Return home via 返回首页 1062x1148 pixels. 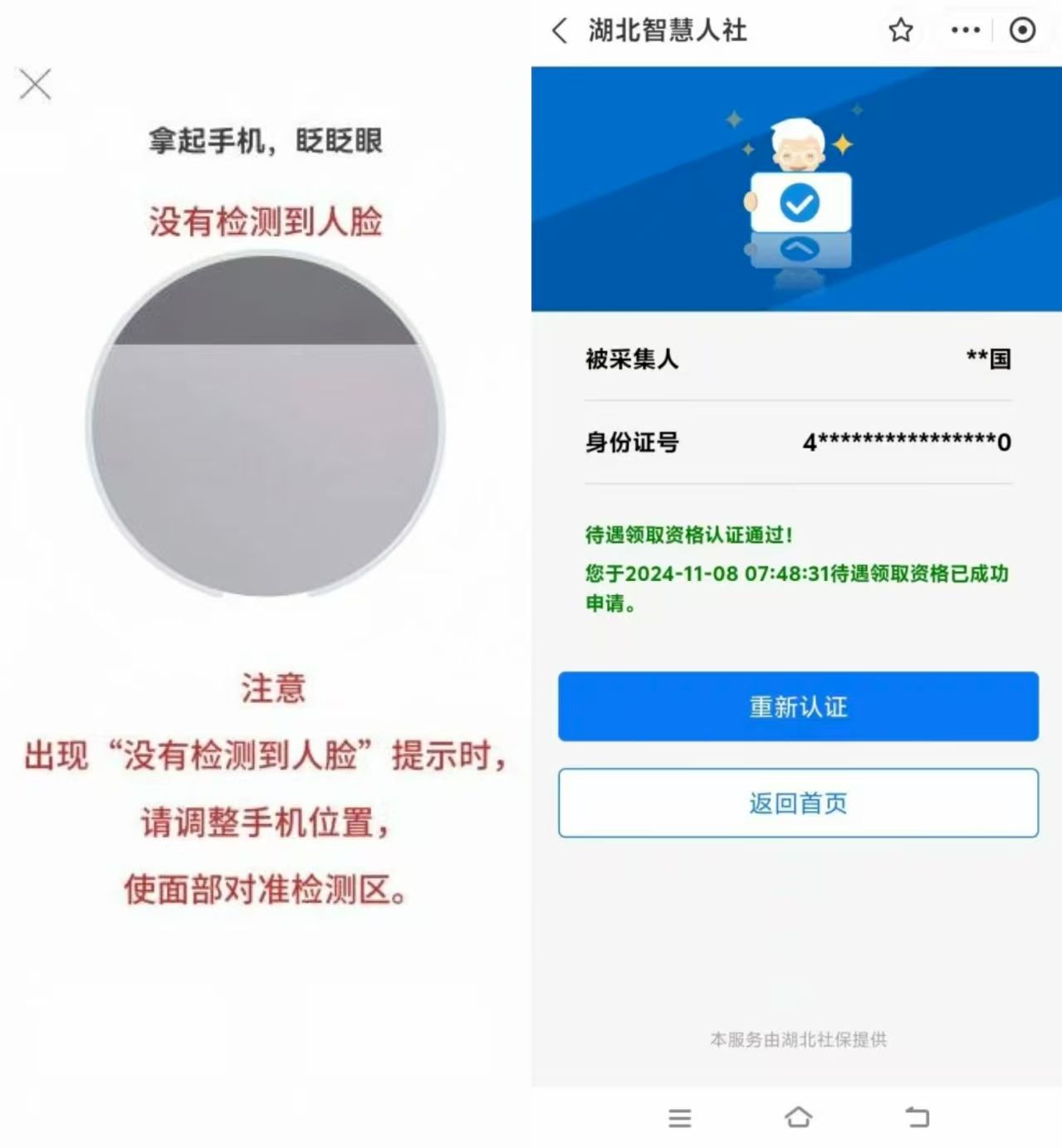pyautogui.click(x=798, y=803)
